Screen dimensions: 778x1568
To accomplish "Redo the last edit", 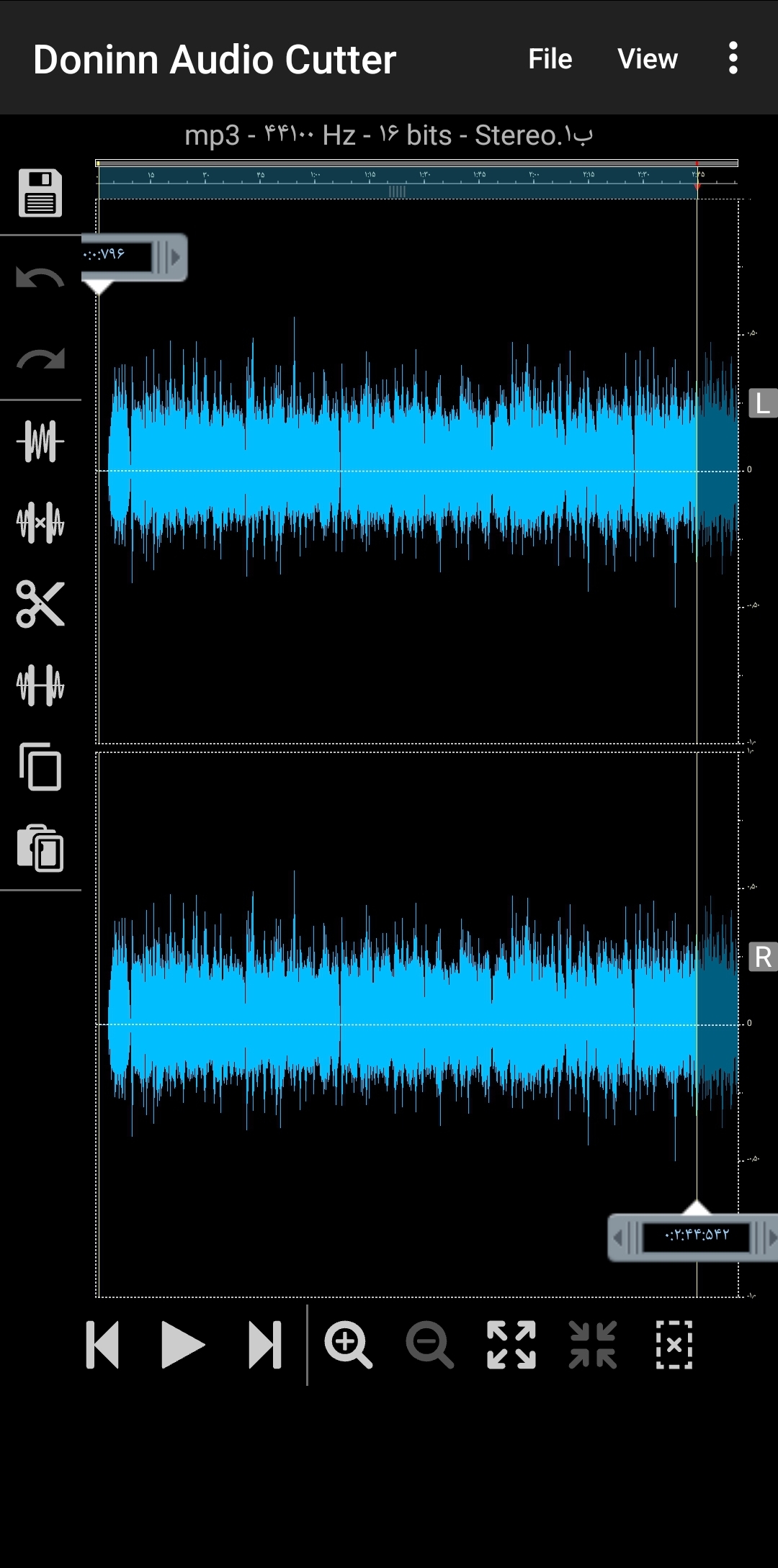I will pos(40,359).
